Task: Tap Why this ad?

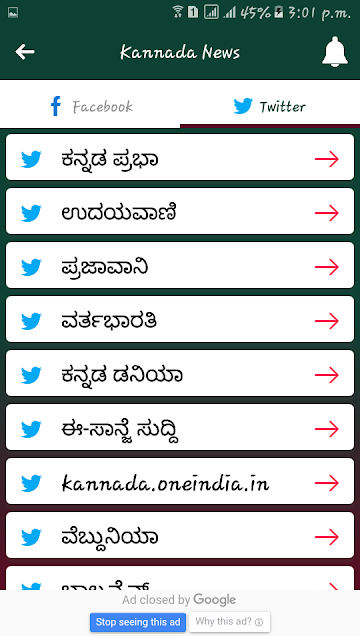Action: click(x=229, y=622)
